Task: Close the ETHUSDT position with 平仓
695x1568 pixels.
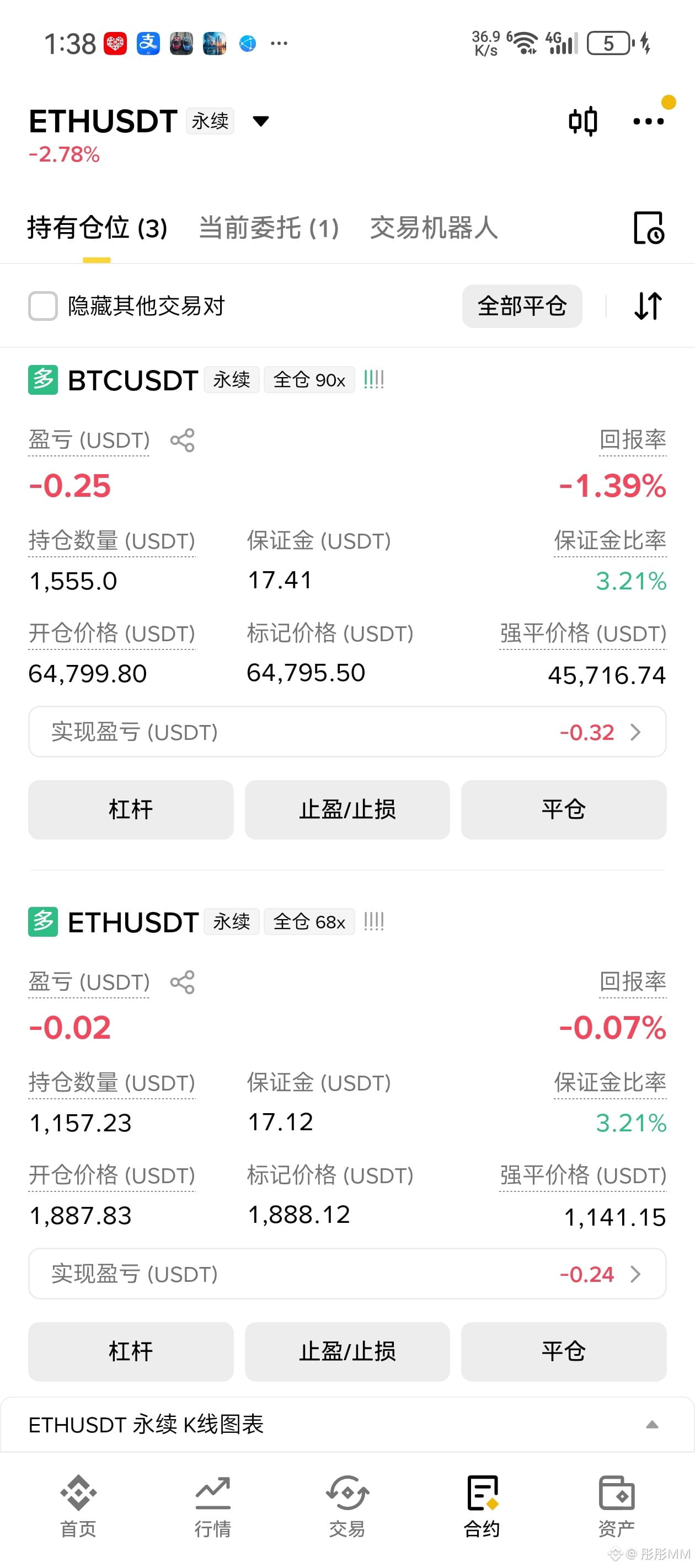Action: tap(563, 1351)
